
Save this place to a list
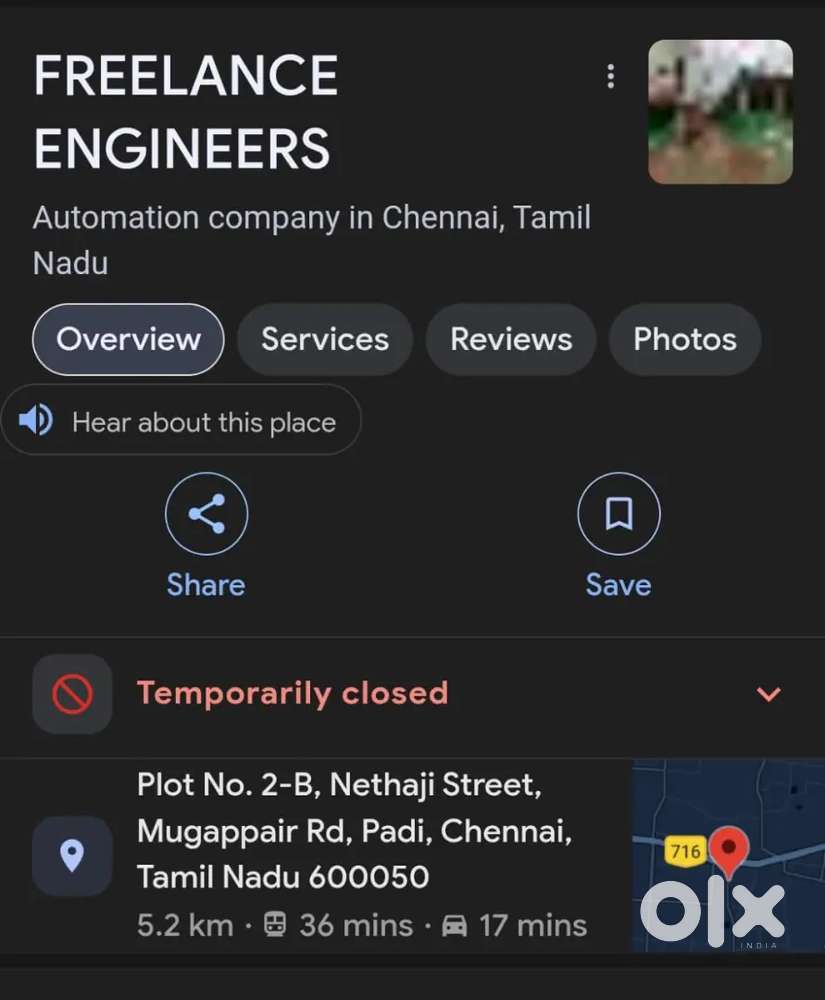click(618, 514)
